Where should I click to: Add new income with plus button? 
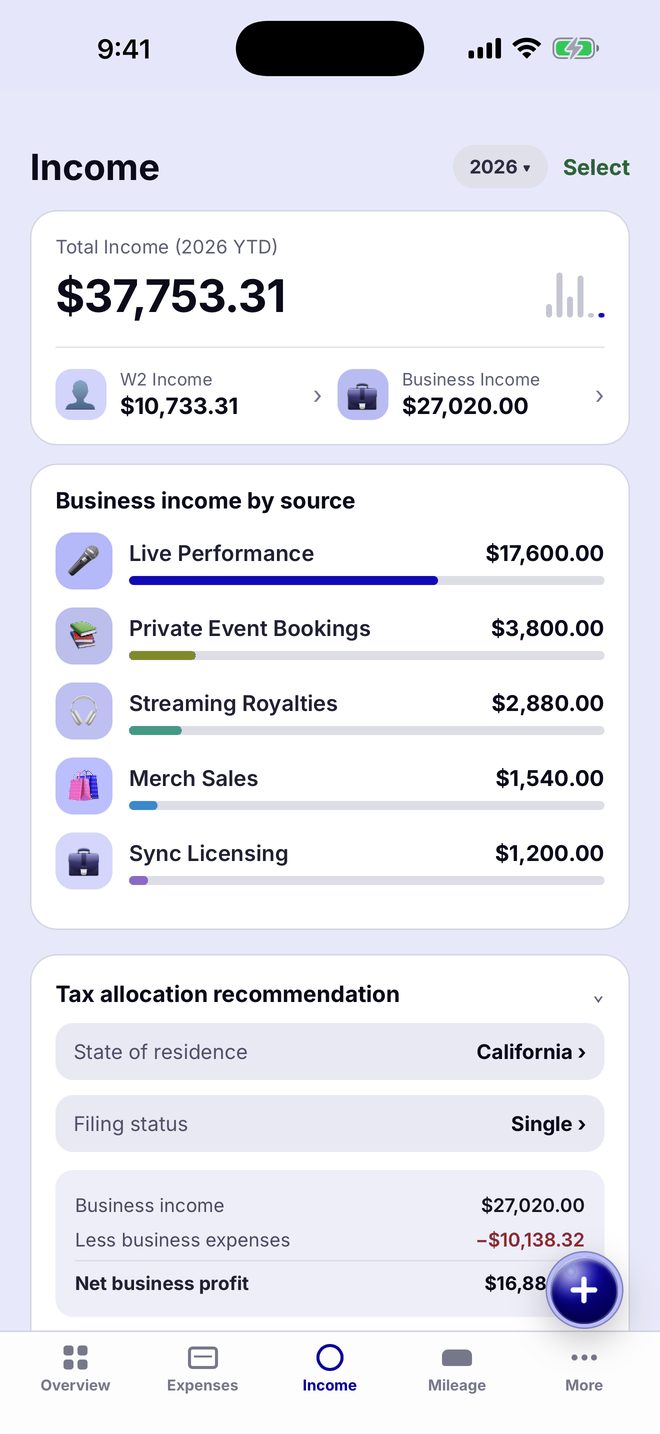[x=584, y=1290]
